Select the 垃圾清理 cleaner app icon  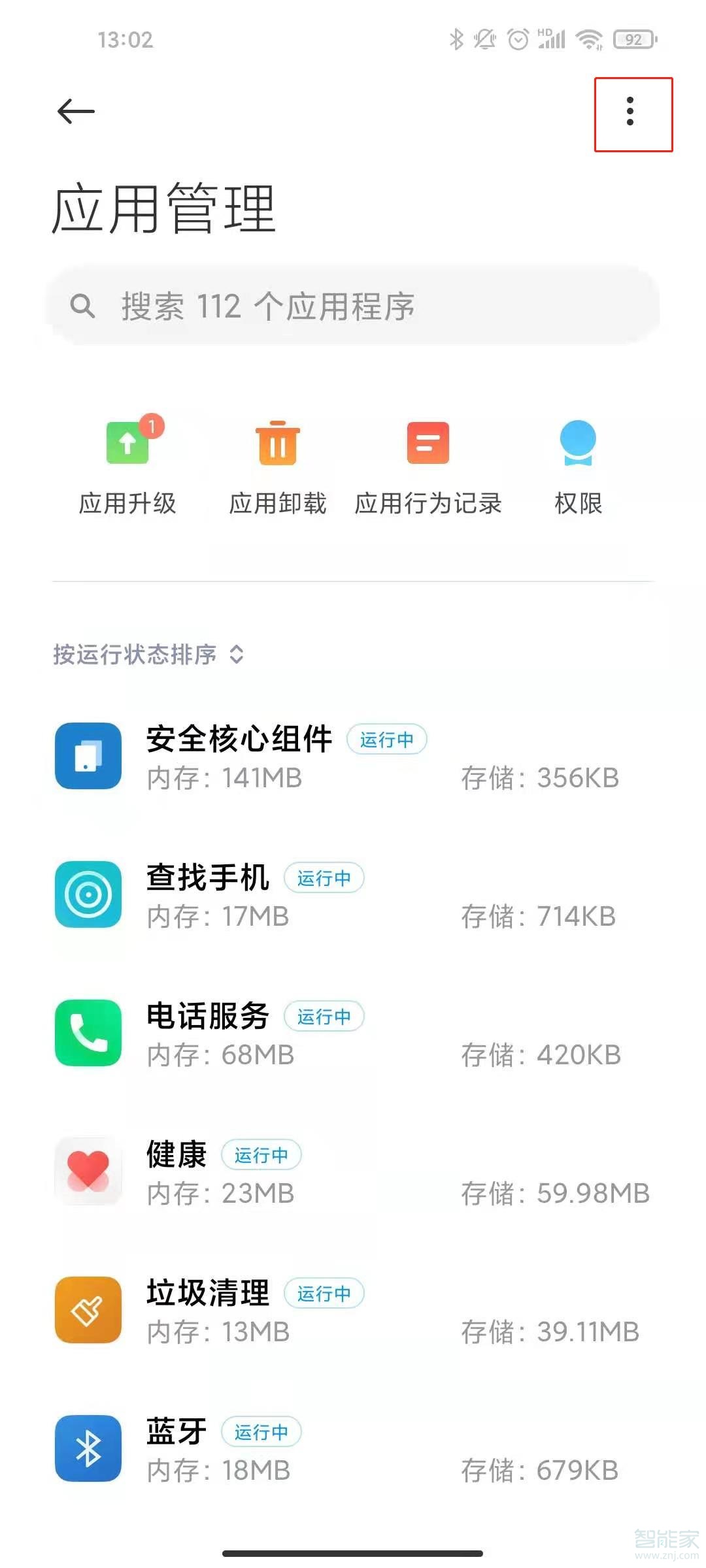[88, 1311]
